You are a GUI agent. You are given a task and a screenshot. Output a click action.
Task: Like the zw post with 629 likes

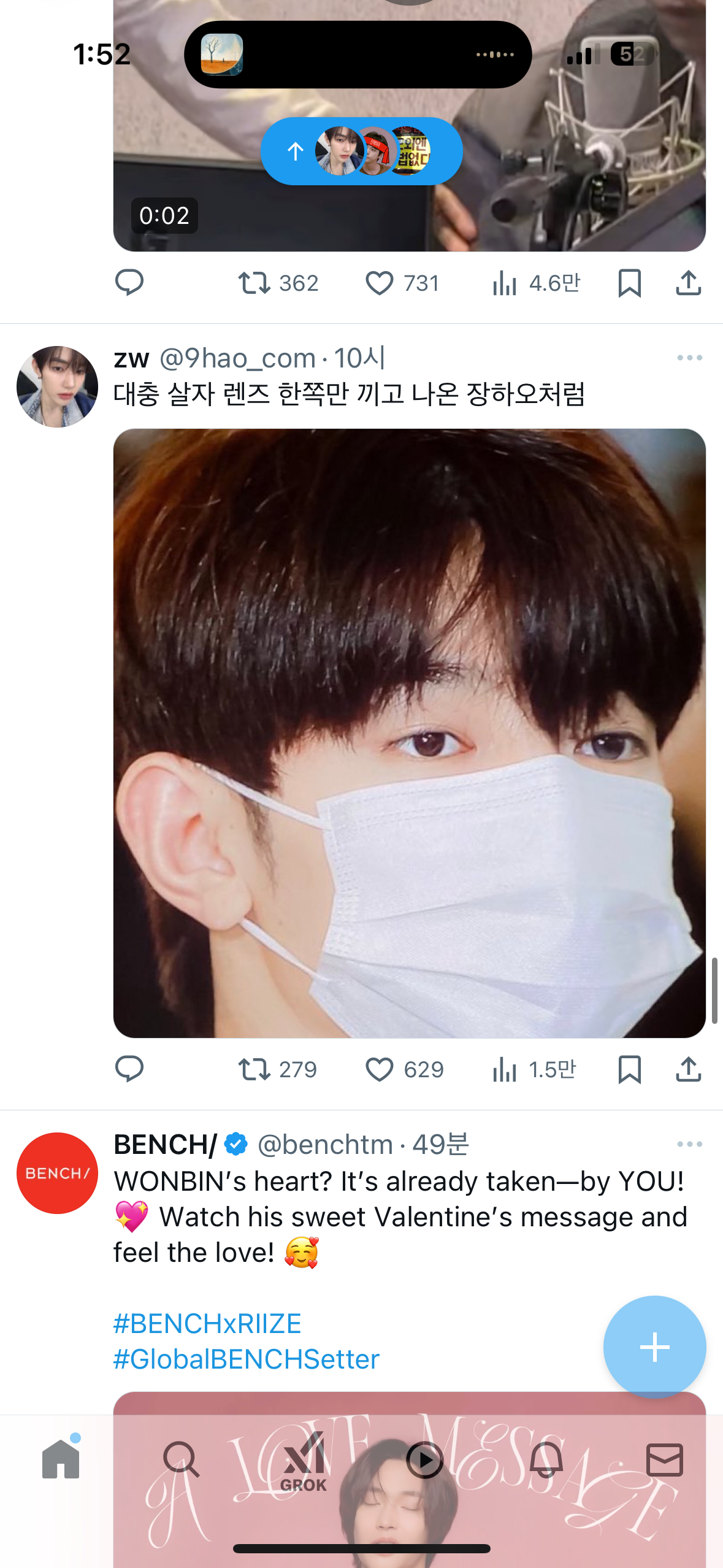tap(380, 1069)
